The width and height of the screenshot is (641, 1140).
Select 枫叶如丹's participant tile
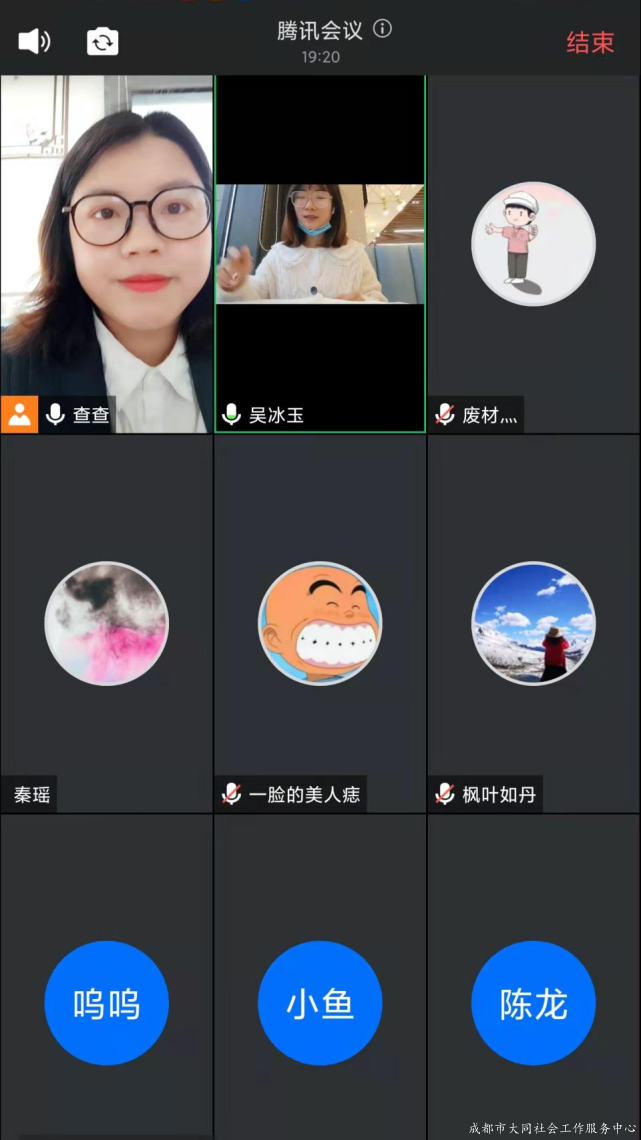[x=533, y=623]
